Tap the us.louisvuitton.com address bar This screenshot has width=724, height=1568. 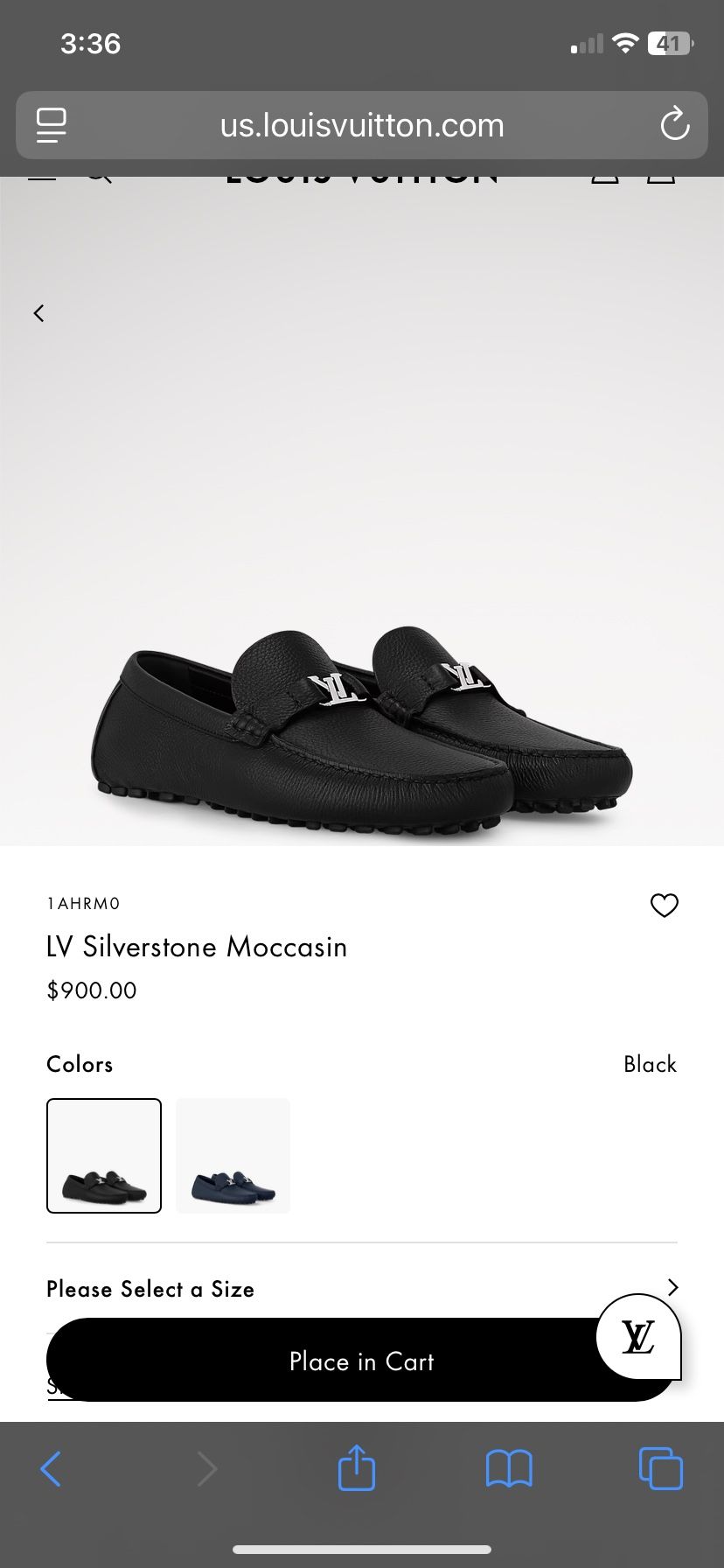[x=362, y=125]
